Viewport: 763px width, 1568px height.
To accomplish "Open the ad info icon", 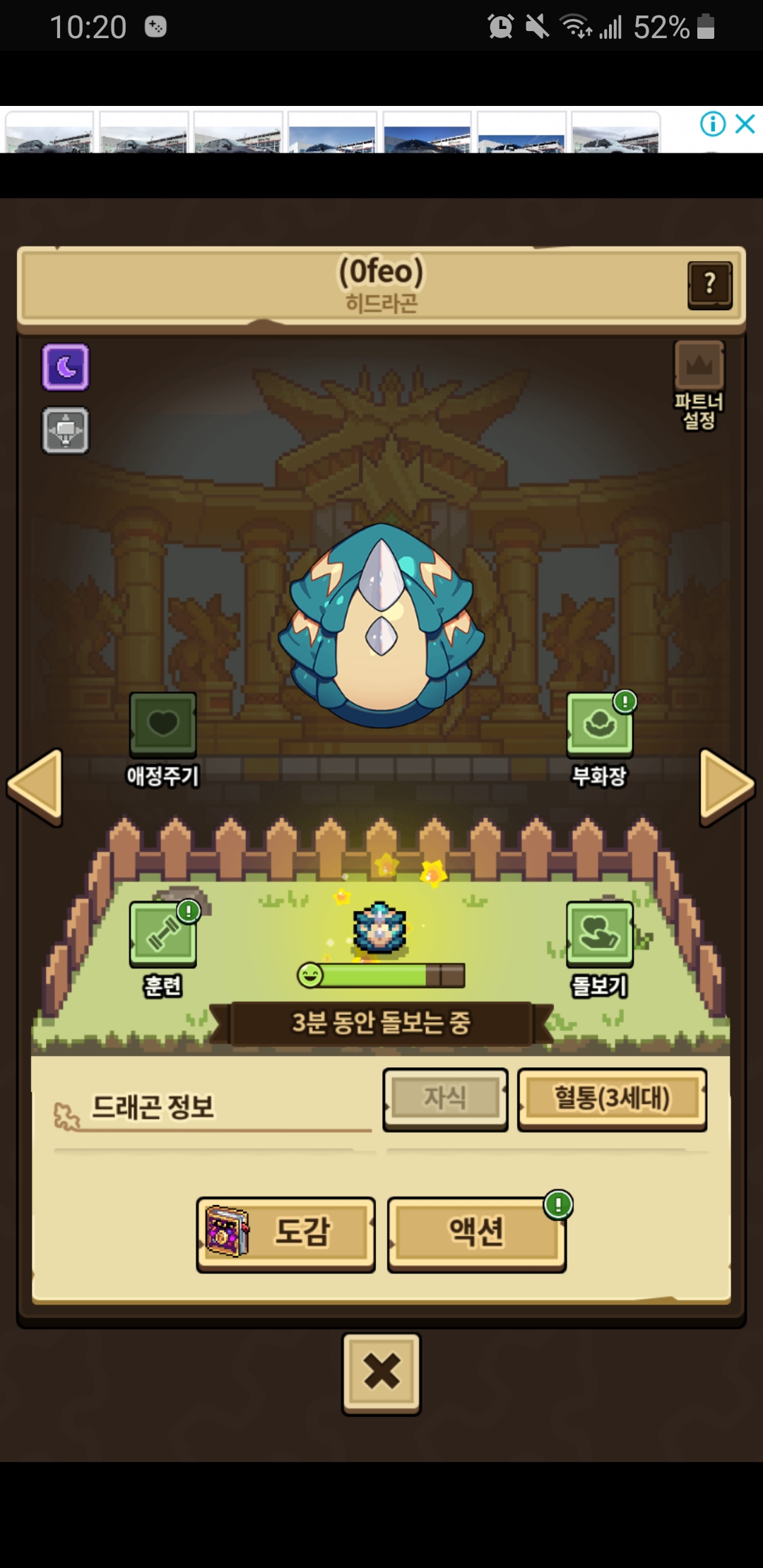I will (713, 124).
